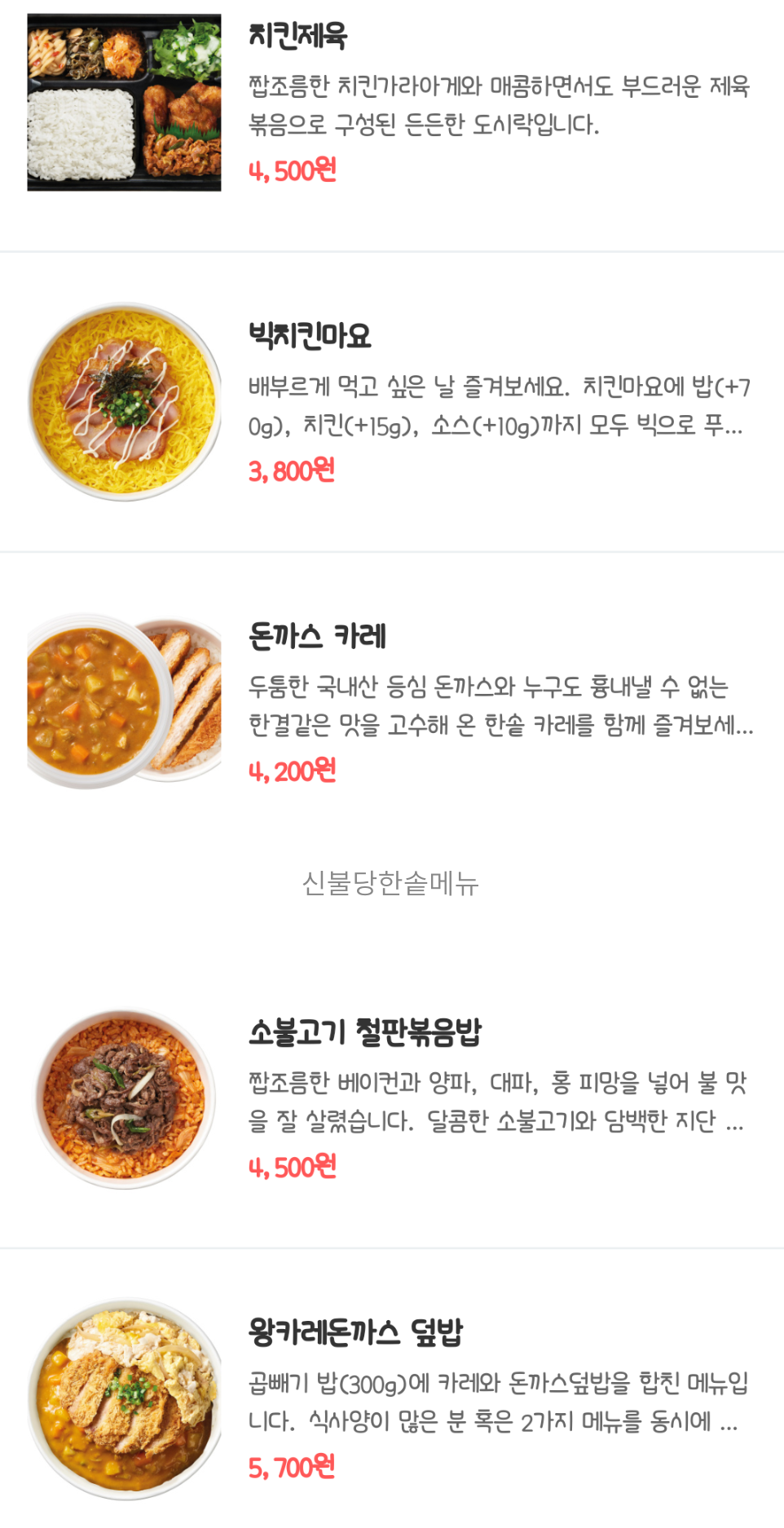
Task: Choose the 소불고기 철판볶음밥 item
Action: coord(364,1032)
